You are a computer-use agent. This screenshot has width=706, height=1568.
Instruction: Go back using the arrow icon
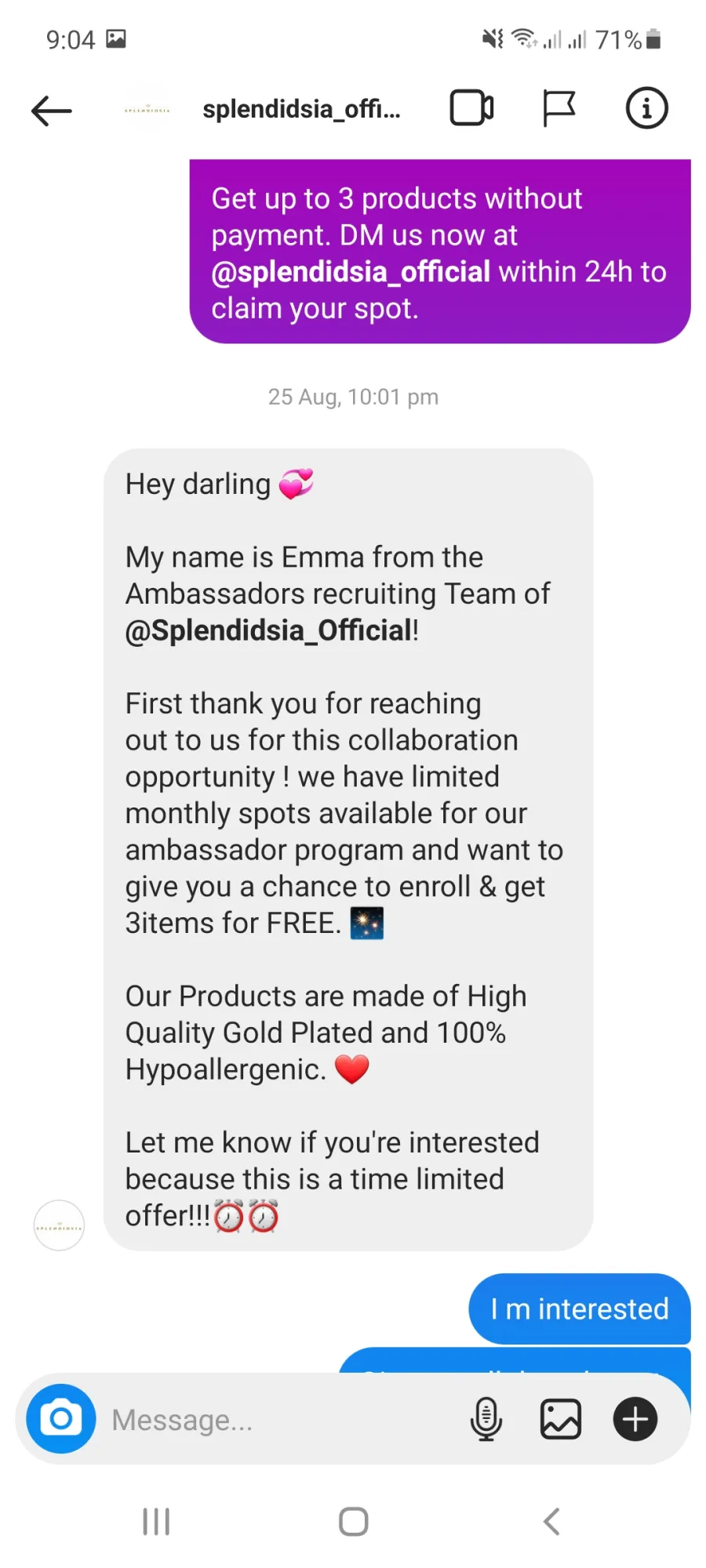[52, 111]
